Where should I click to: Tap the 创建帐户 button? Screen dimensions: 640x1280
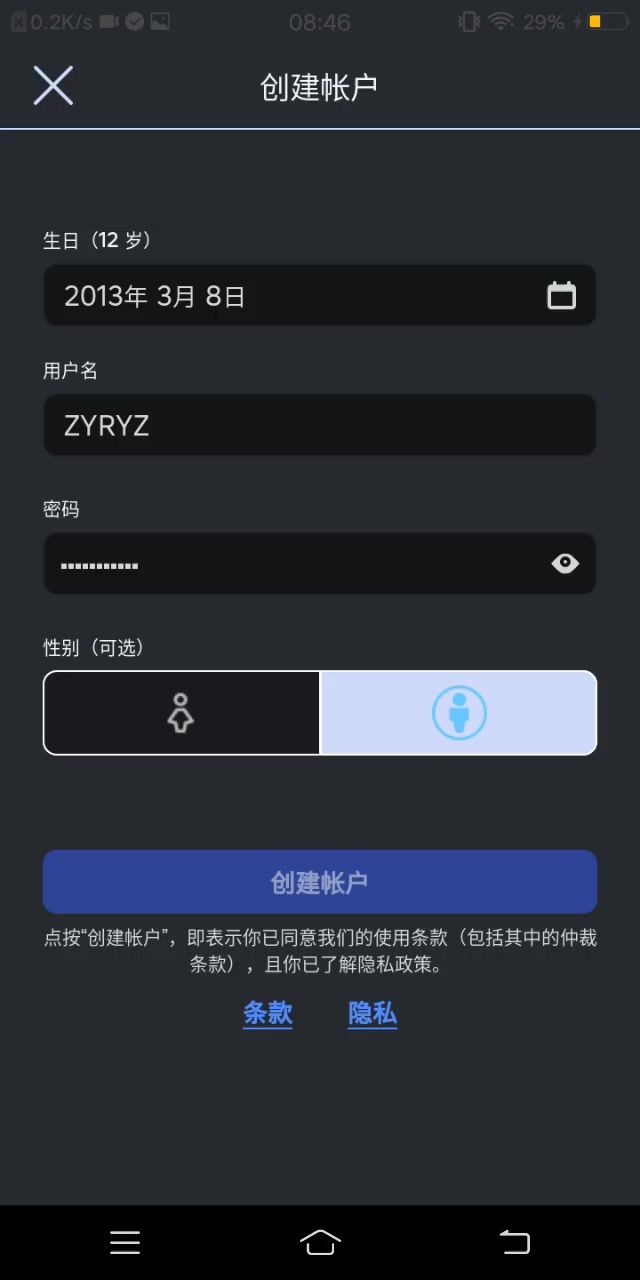pos(320,882)
